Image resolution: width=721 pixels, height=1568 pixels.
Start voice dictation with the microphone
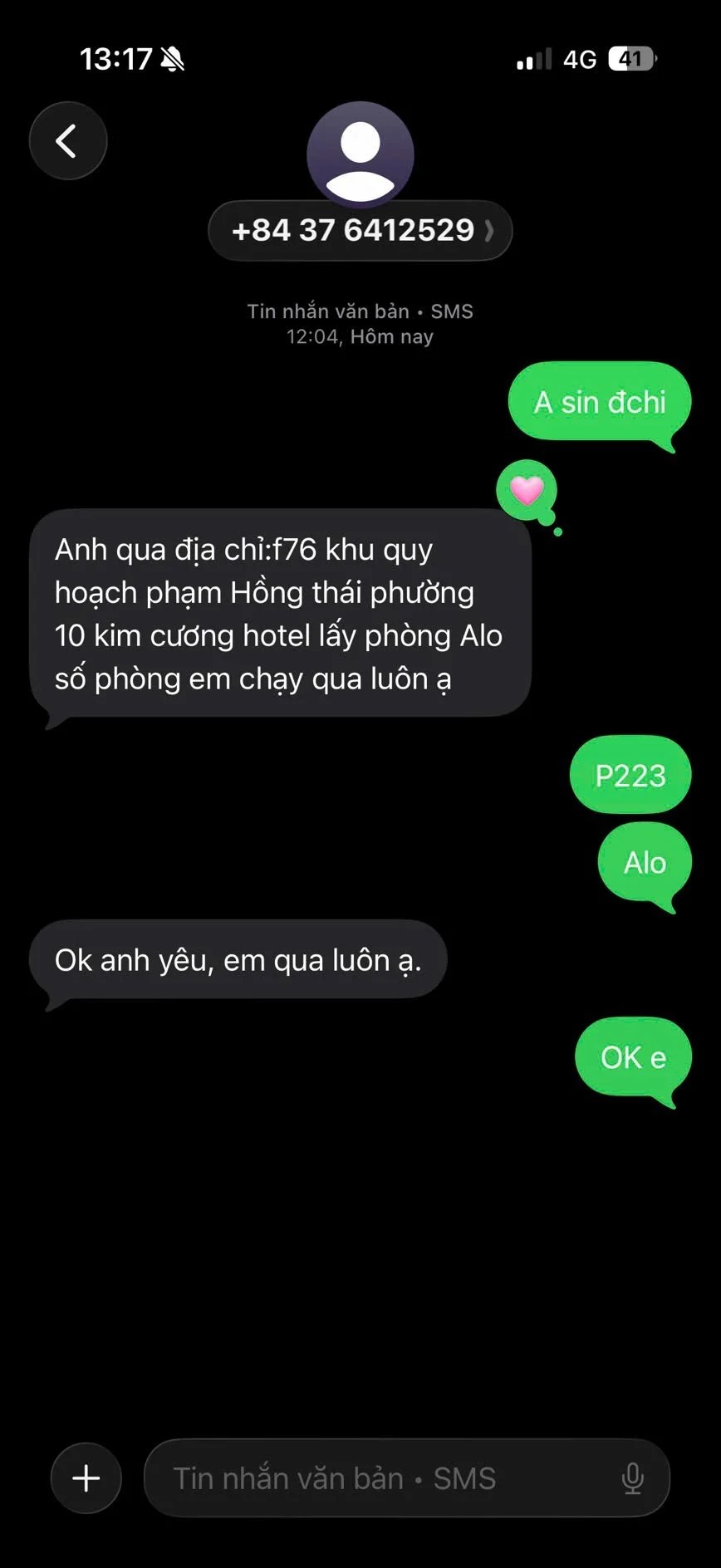(x=633, y=1478)
